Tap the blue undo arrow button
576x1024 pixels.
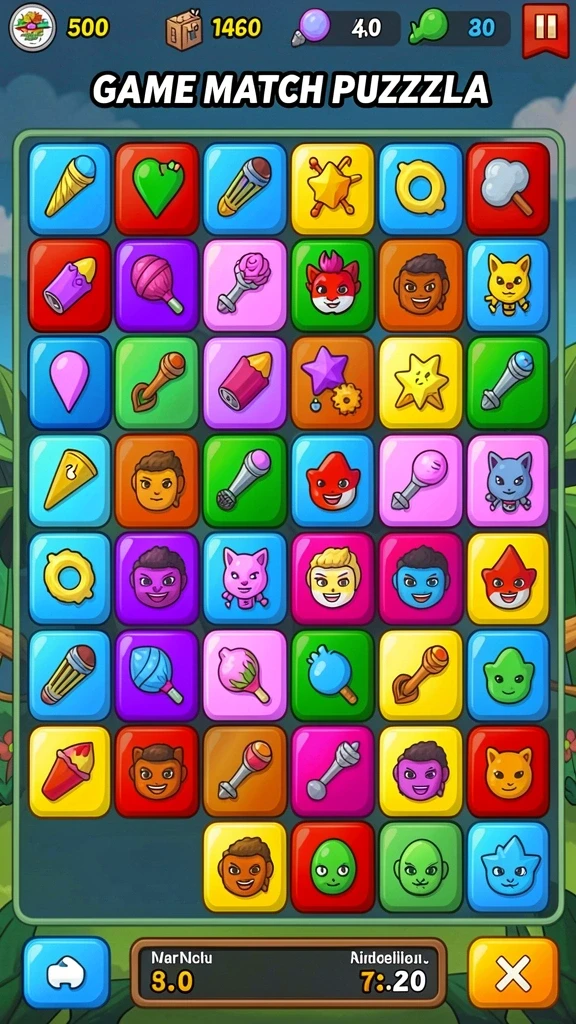[x=67, y=973]
